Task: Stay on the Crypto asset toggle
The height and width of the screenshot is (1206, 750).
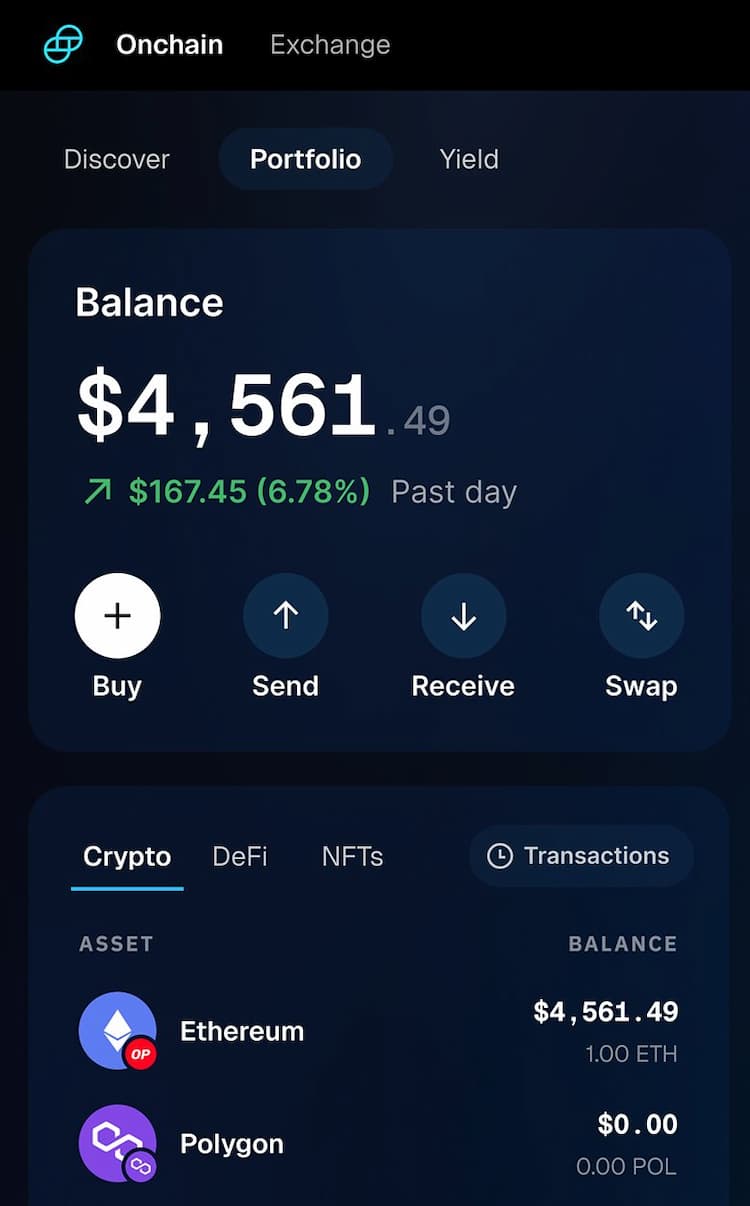Action: tap(126, 856)
